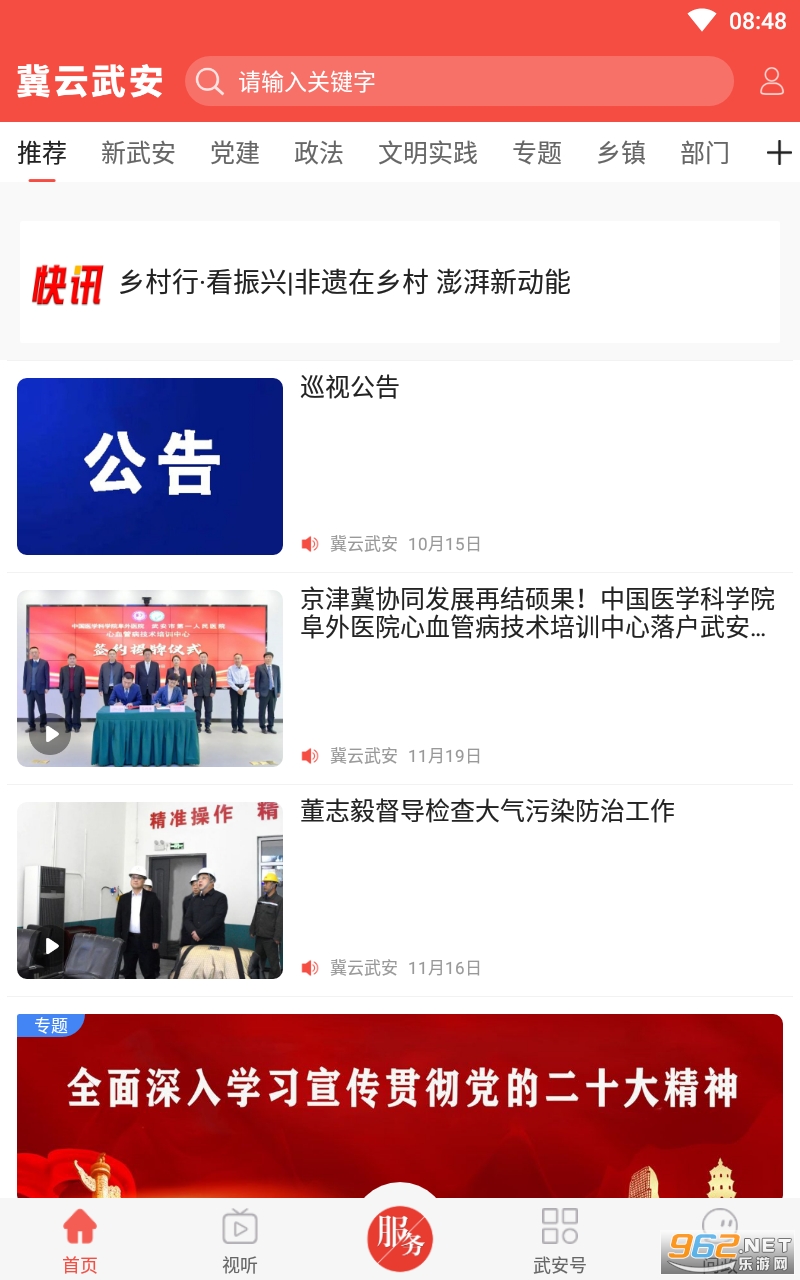Go to the 专题 tab
The height and width of the screenshot is (1280, 800).
[x=538, y=153]
